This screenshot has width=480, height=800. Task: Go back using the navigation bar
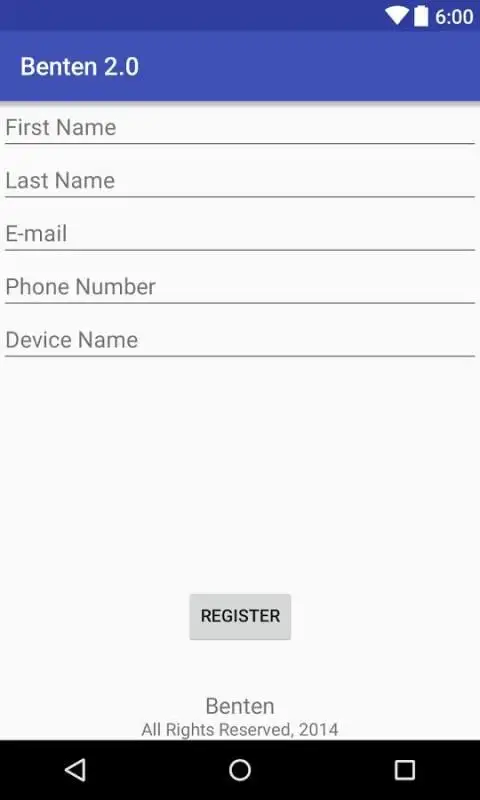tap(75, 770)
